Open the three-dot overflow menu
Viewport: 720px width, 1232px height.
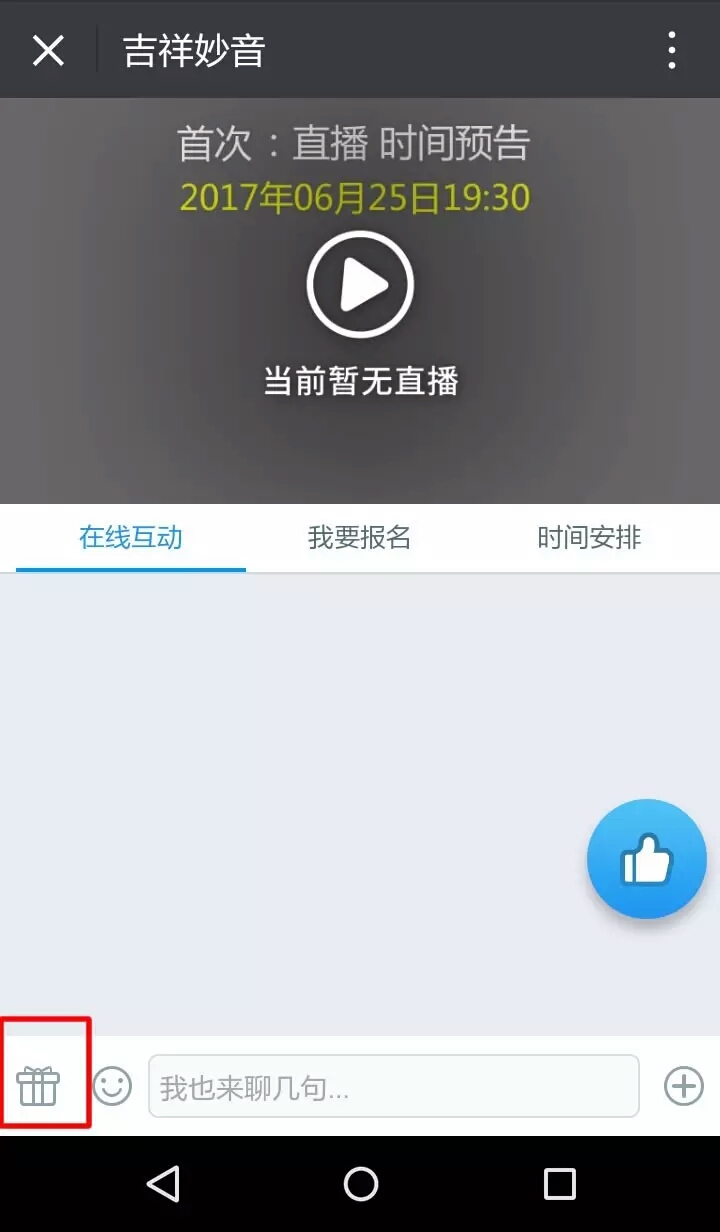pos(671,50)
